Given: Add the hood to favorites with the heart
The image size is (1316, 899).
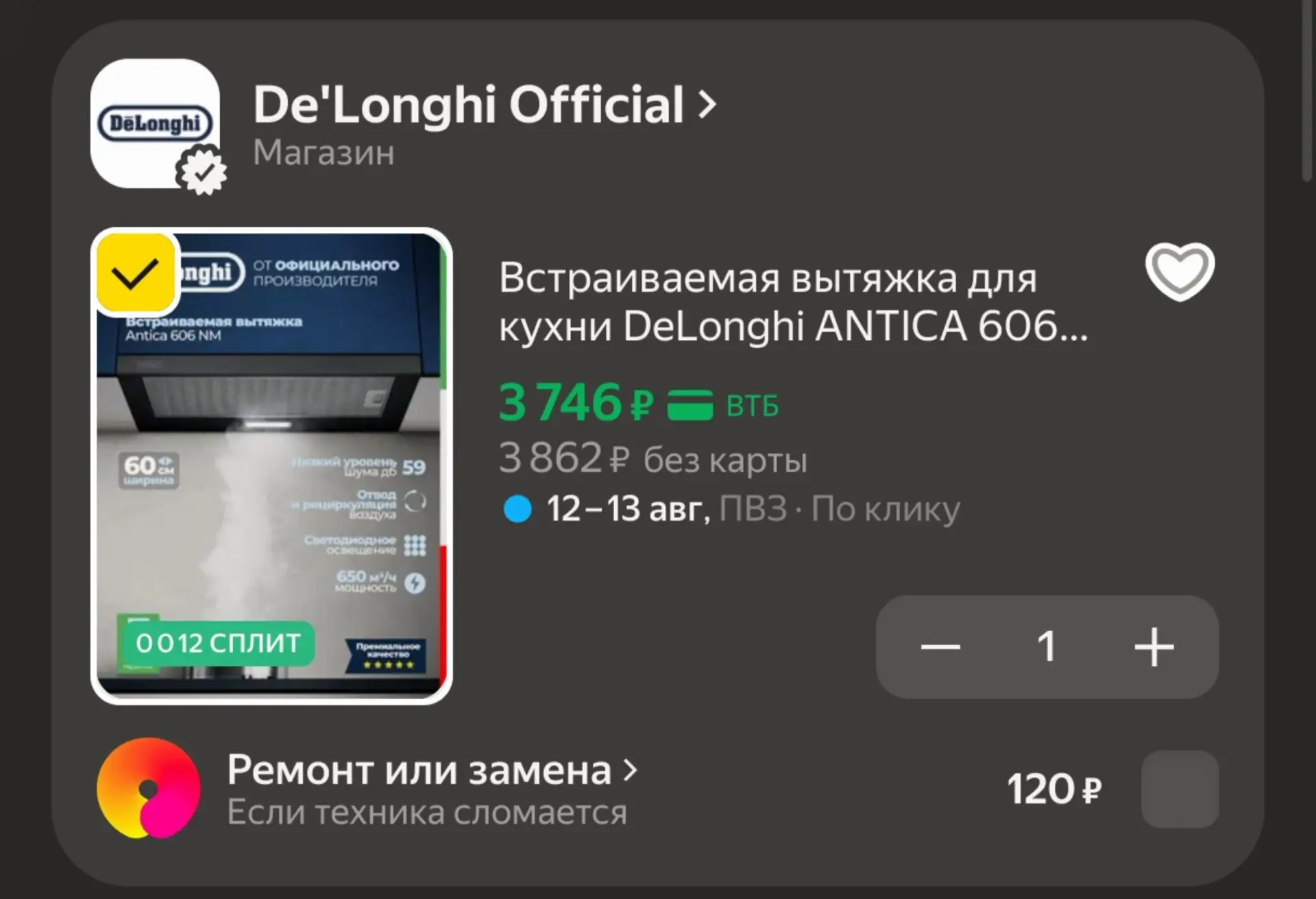Looking at the screenshot, I should click(1180, 271).
